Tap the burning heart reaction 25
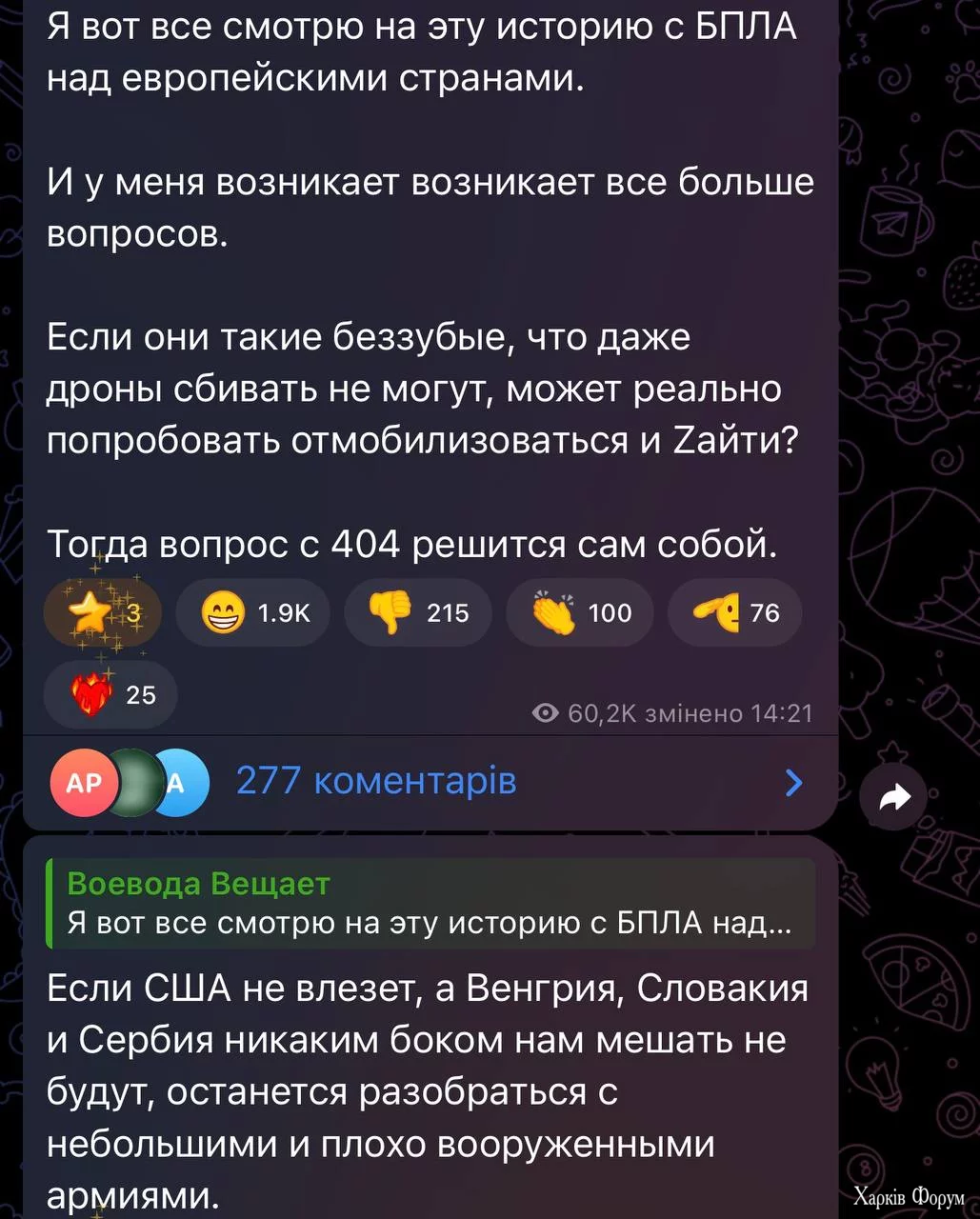This screenshot has height=1219, width=980. (110, 694)
